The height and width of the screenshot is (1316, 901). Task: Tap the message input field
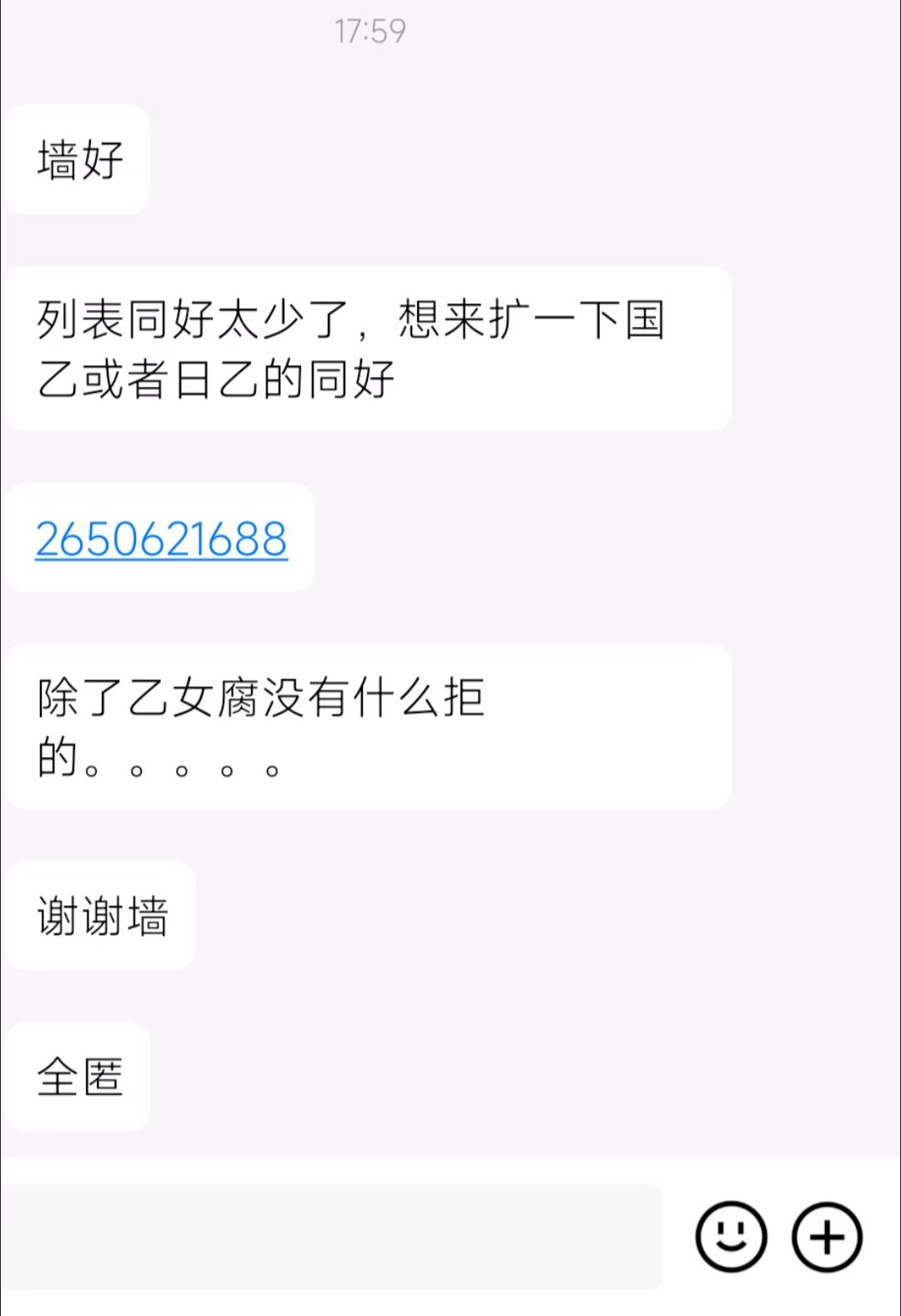click(x=332, y=1236)
